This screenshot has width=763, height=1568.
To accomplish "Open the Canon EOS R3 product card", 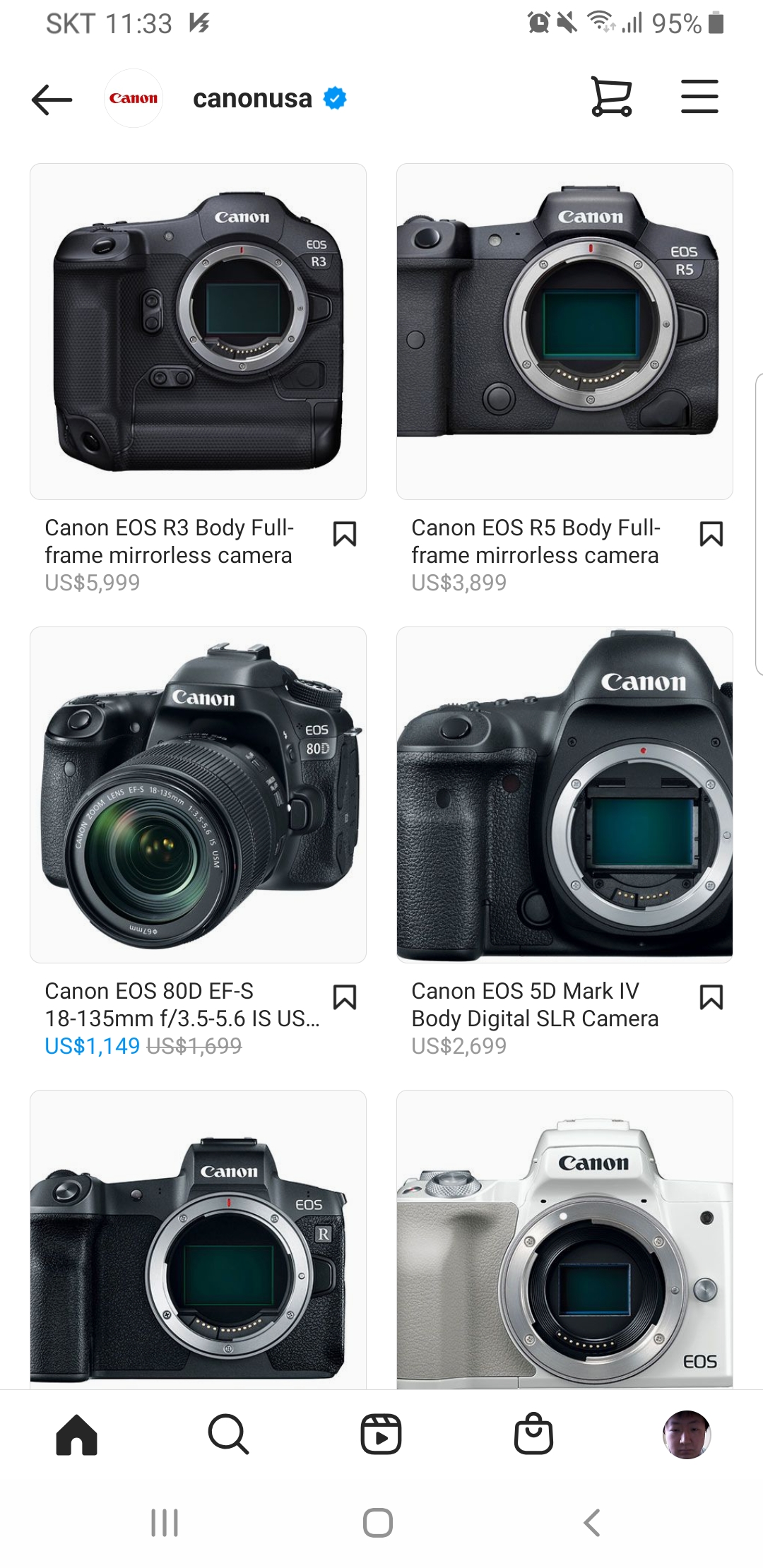I will pyautogui.click(x=198, y=332).
